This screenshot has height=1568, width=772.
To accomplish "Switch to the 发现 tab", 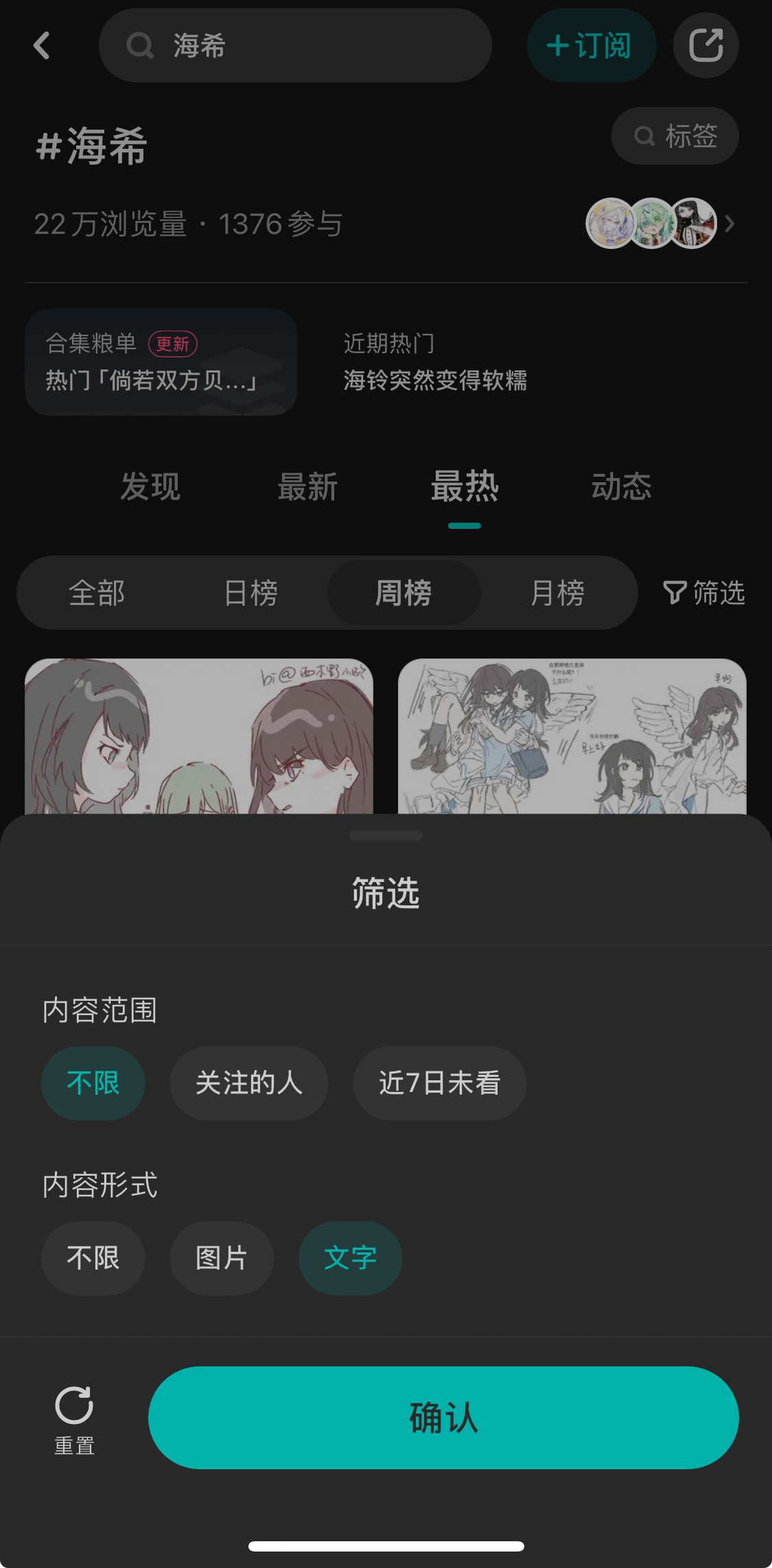I will click(x=150, y=487).
